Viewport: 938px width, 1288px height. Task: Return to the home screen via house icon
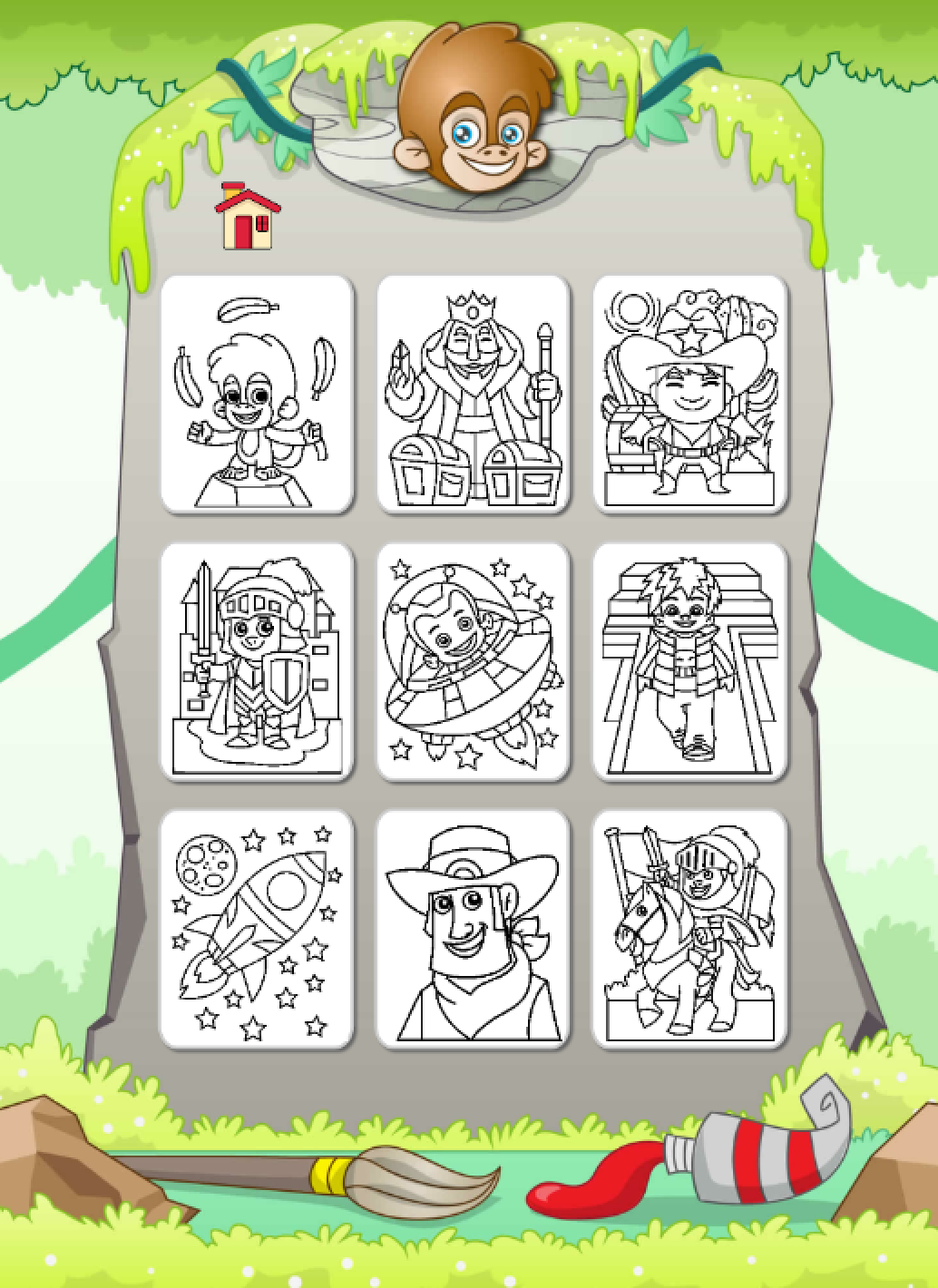pos(247,216)
